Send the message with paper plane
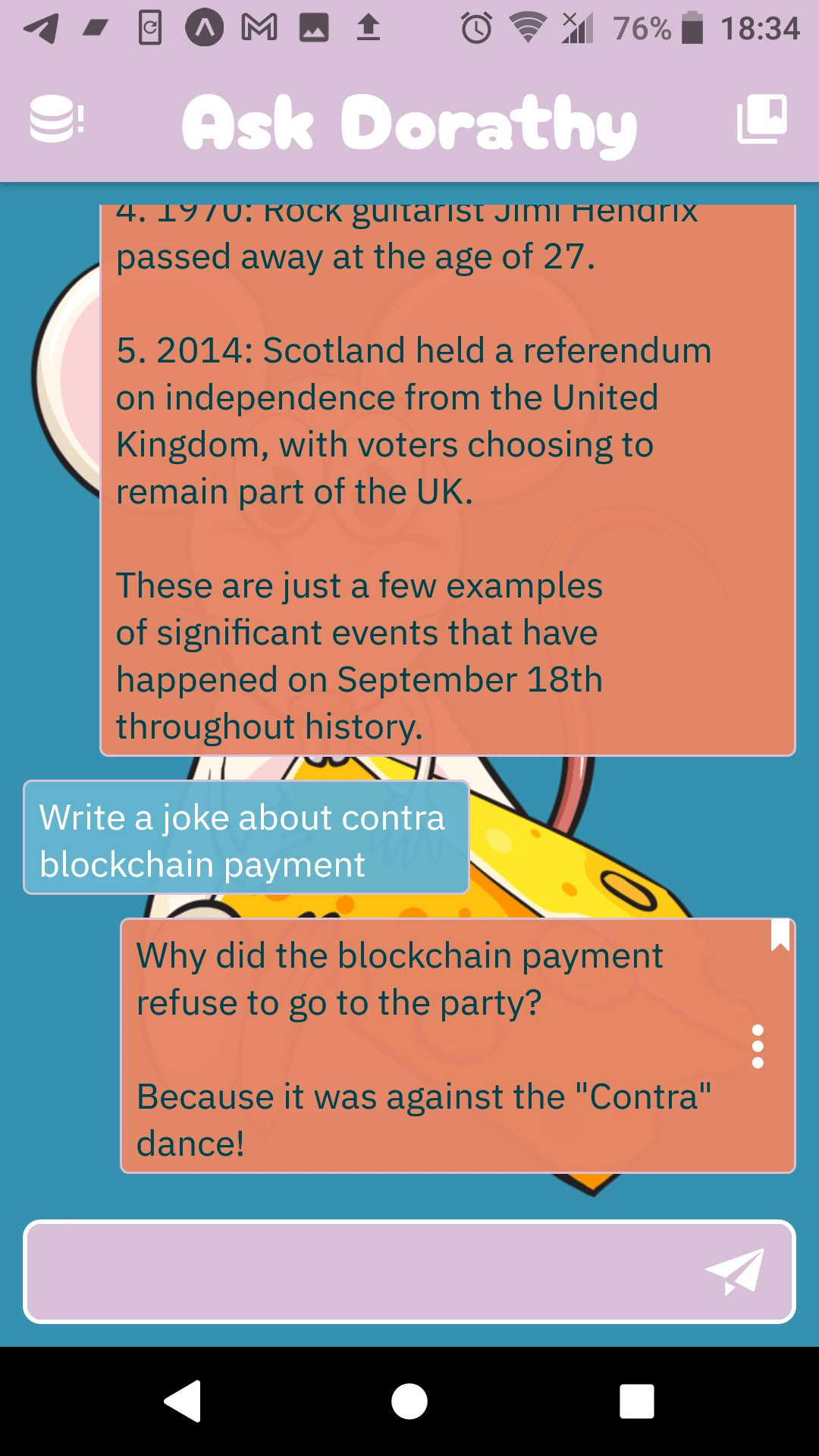The height and width of the screenshot is (1456, 819). click(734, 1272)
